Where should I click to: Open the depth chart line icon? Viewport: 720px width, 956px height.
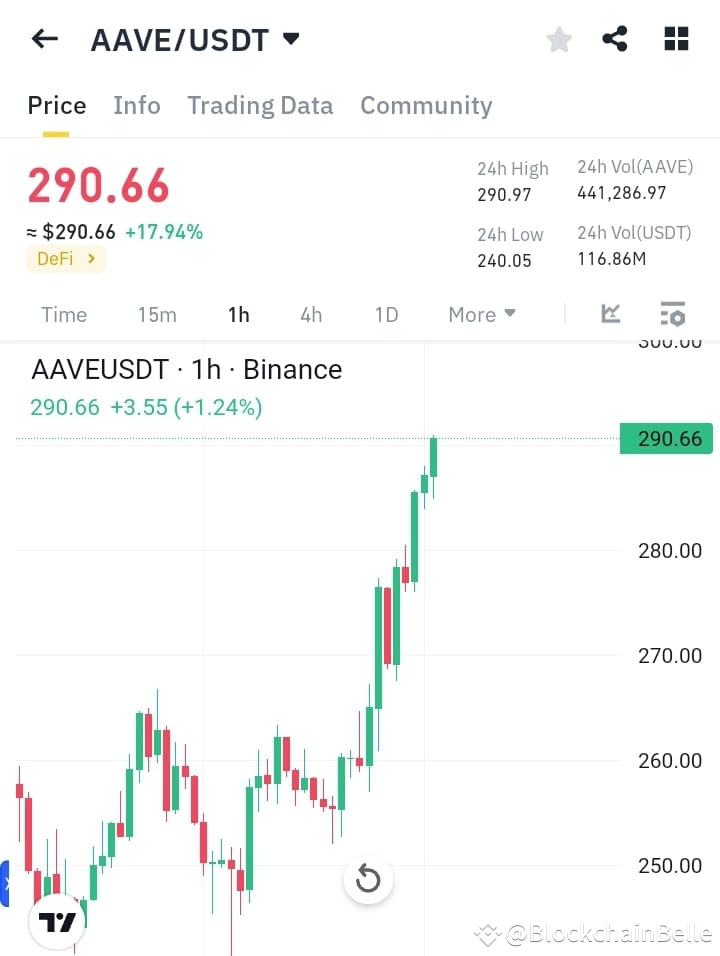click(610, 314)
